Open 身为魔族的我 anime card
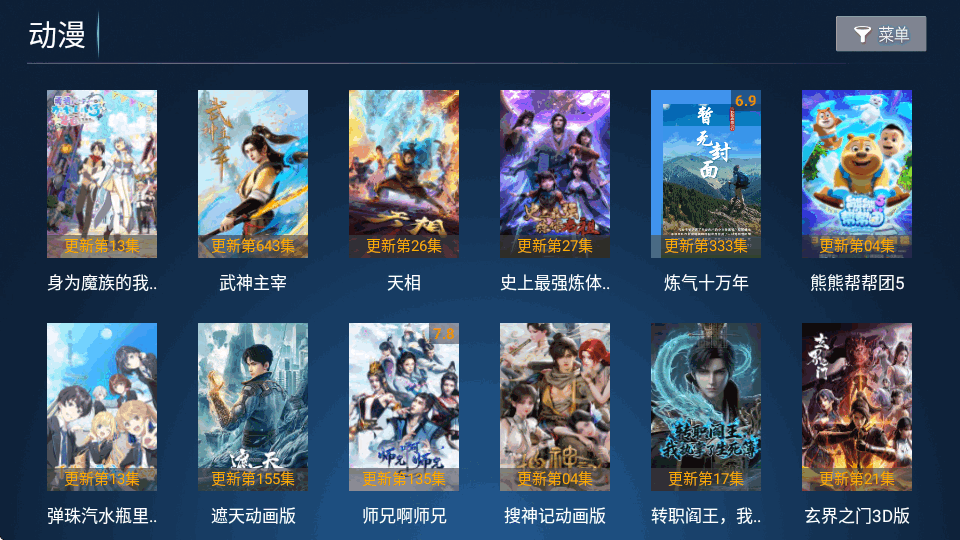This screenshot has width=960, height=540. [x=102, y=175]
